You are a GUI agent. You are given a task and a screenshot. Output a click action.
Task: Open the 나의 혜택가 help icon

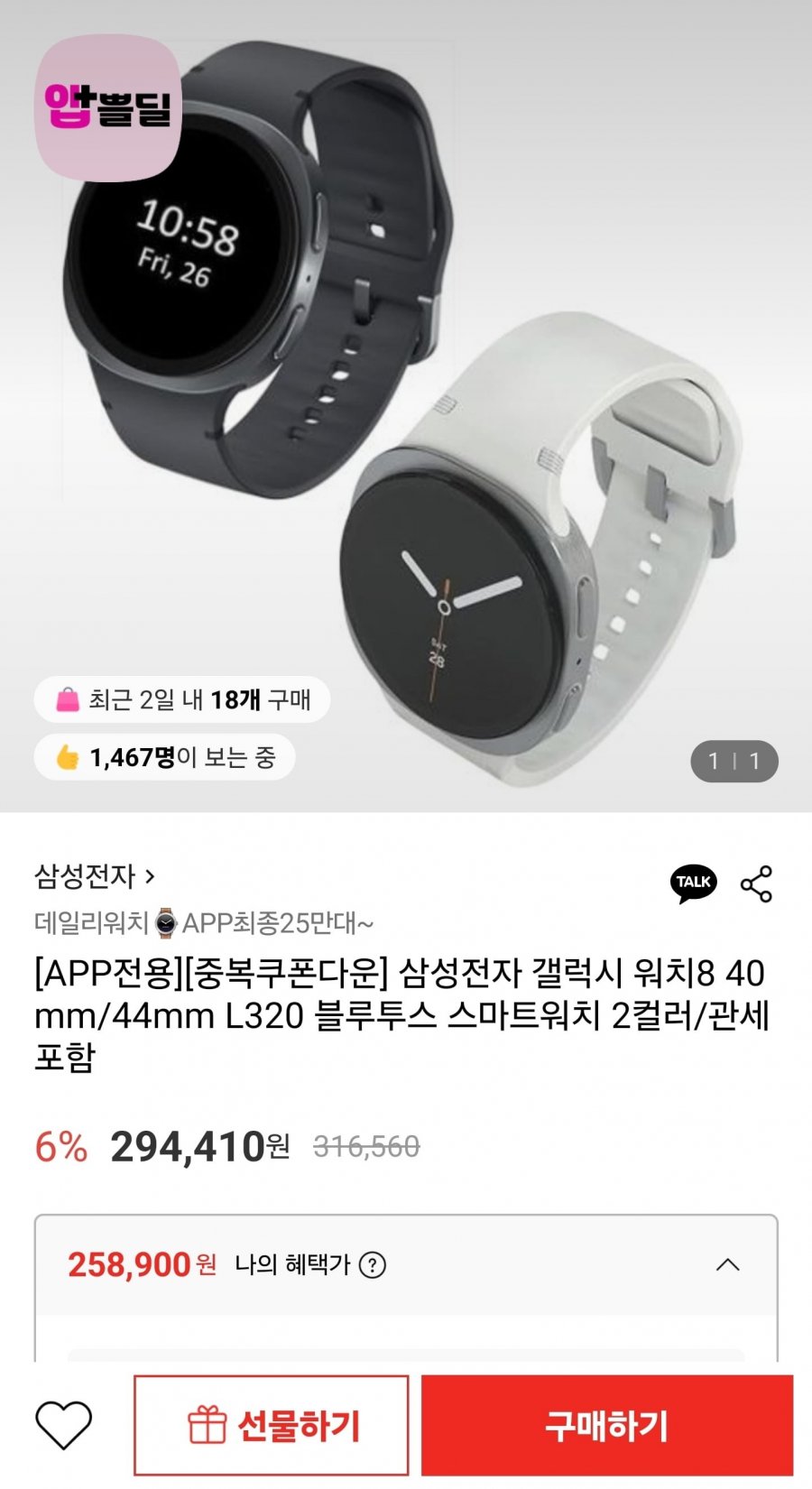[x=373, y=1265]
